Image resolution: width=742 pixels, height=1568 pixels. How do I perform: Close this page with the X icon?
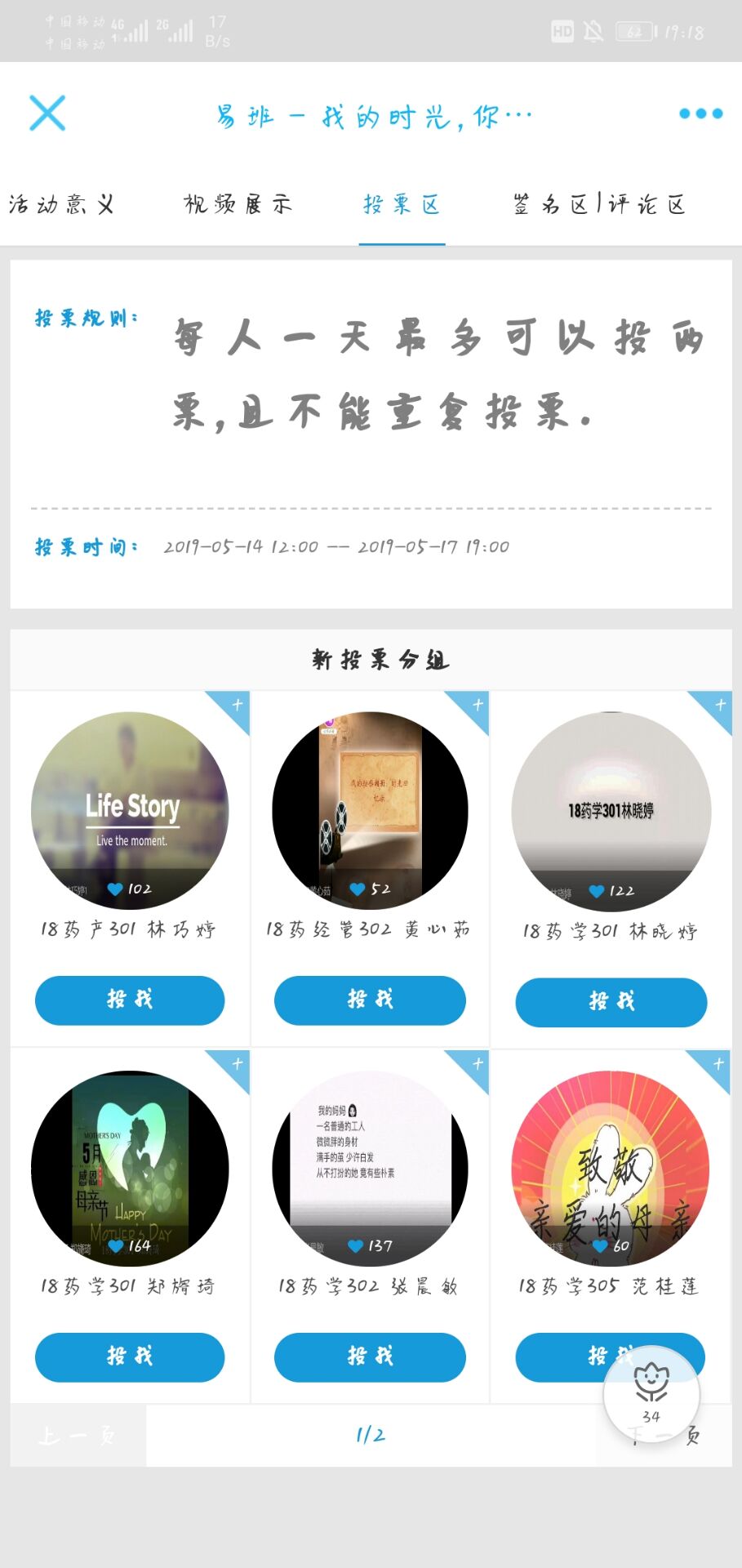pyautogui.click(x=47, y=113)
